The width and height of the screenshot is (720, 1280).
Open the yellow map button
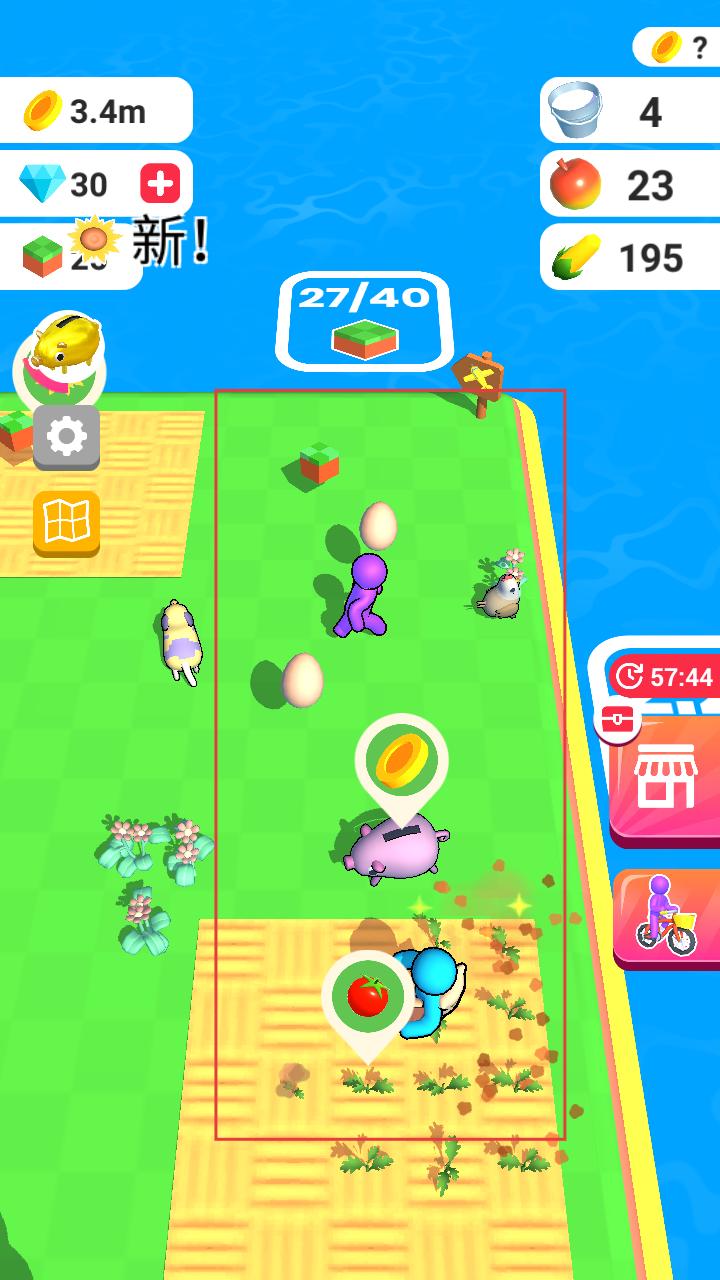(66, 521)
